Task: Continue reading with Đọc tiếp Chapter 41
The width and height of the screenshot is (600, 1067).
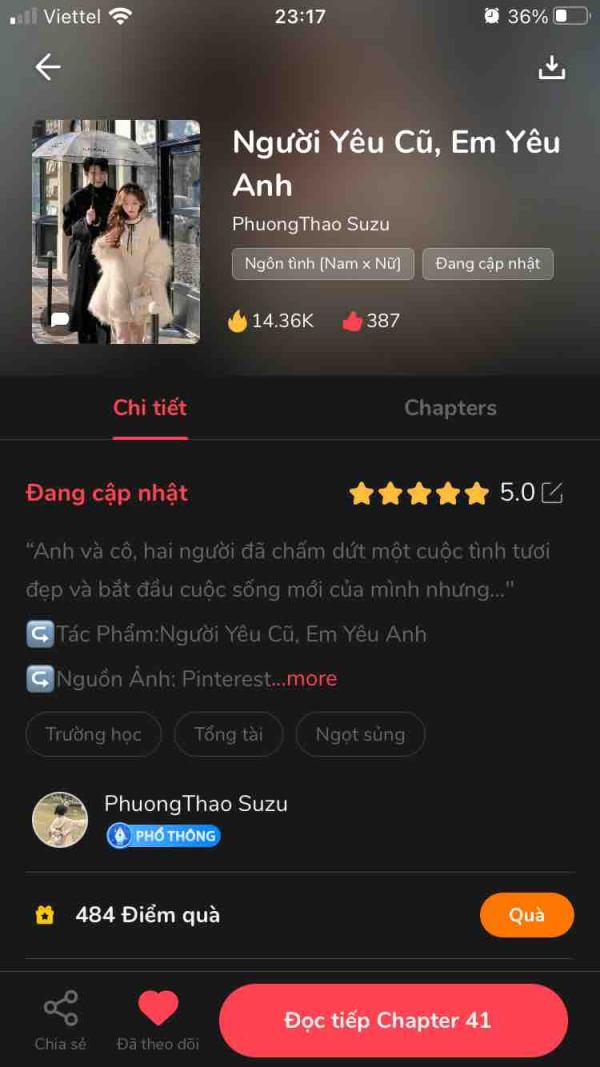Action: click(393, 1020)
